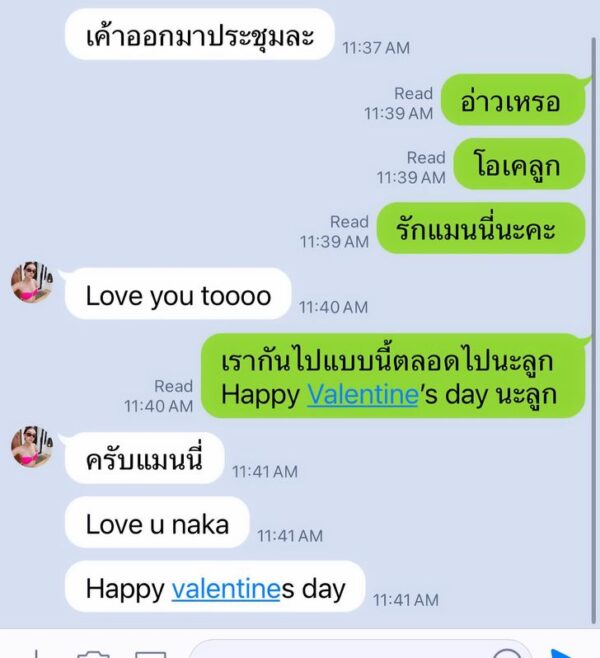Focus the message input field
This screenshot has width=600, height=658.
(340, 651)
